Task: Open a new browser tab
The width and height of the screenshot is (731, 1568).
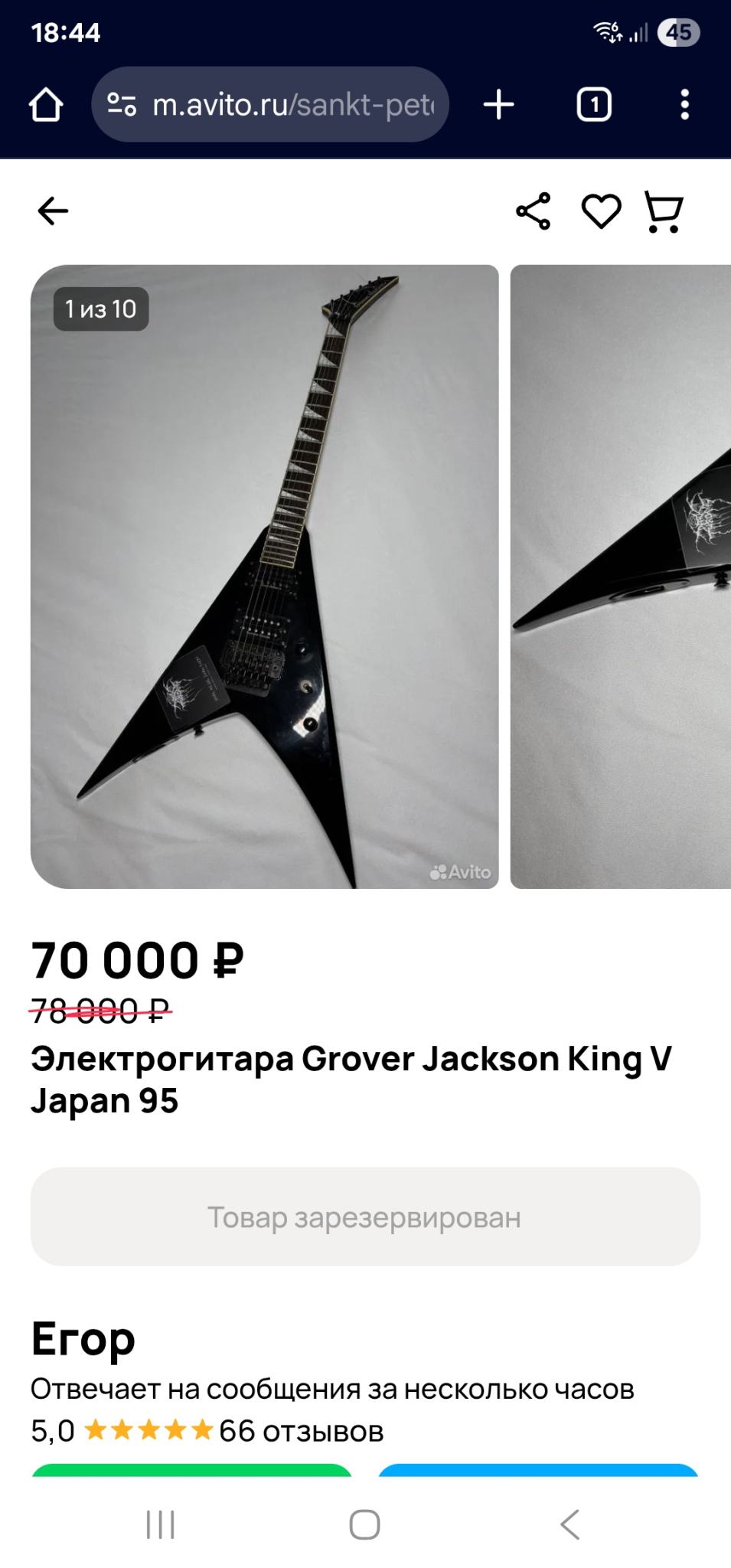Action: point(499,105)
